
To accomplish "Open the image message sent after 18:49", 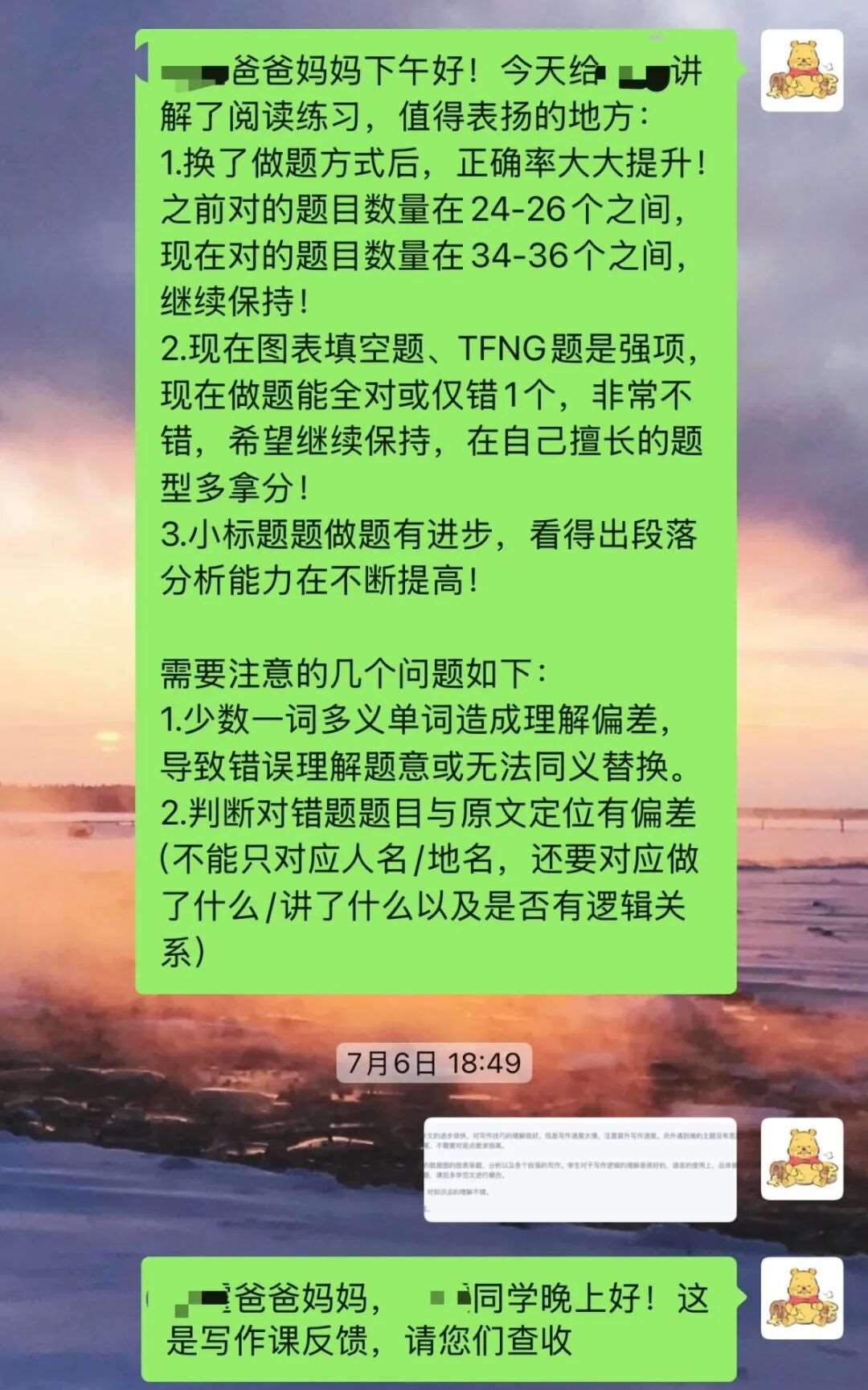I will [579, 1170].
